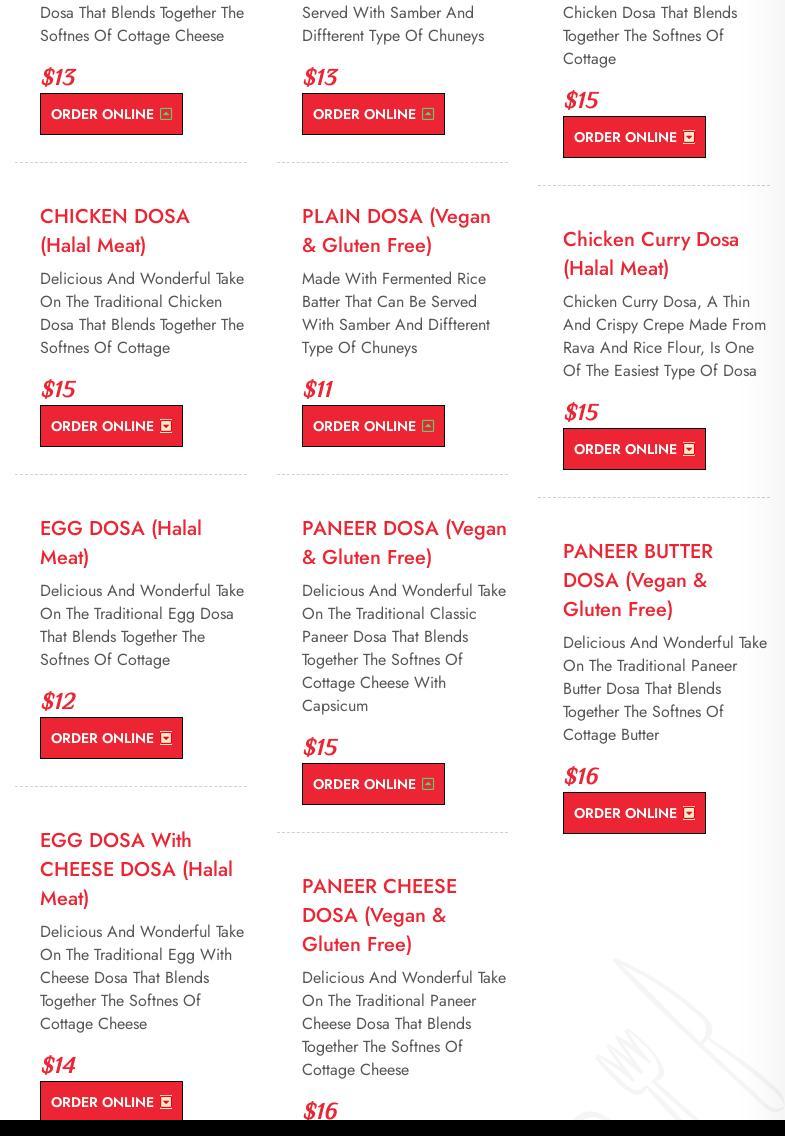This screenshot has height=1136, width=785.
Task: Order the $15 Paneer Dosa online
Action: pyautogui.click(x=373, y=784)
